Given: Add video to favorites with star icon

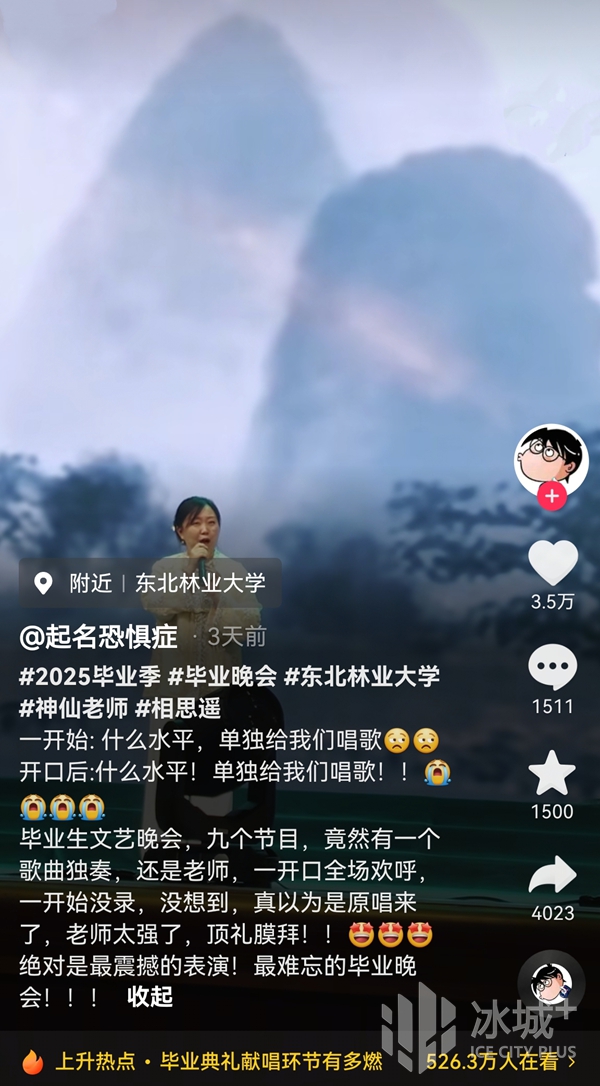Looking at the screenshot, I should click(x=552, y=773).
